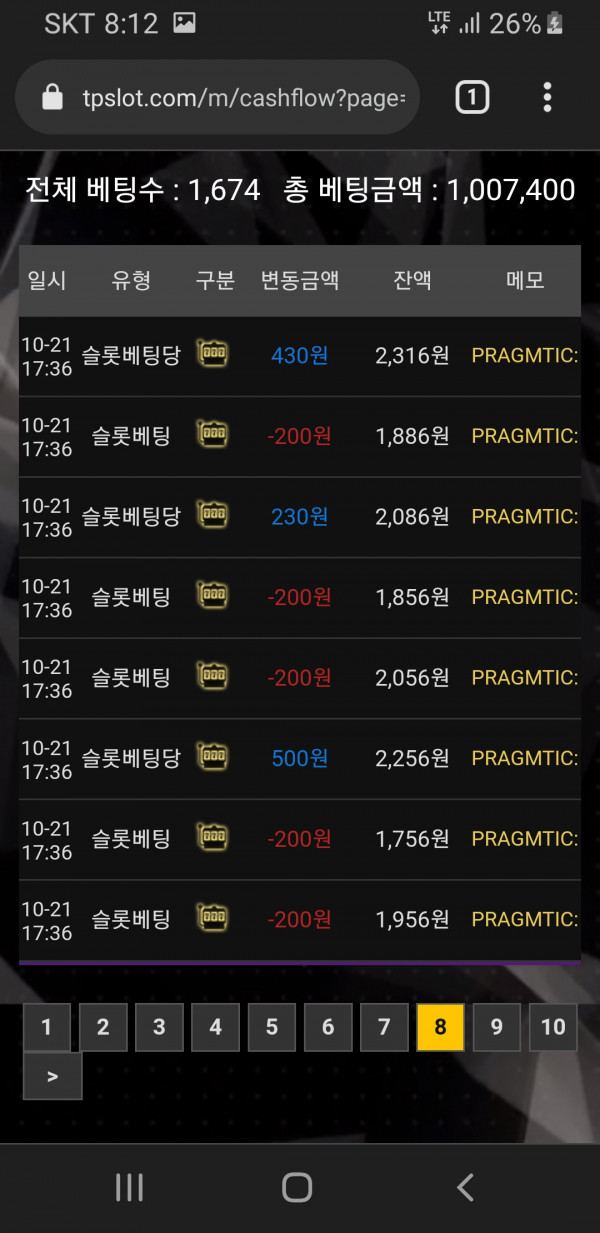Screen dimensions: 600x1233
Task: Tap current page 8 button
Action: [x=440, y=1027]
